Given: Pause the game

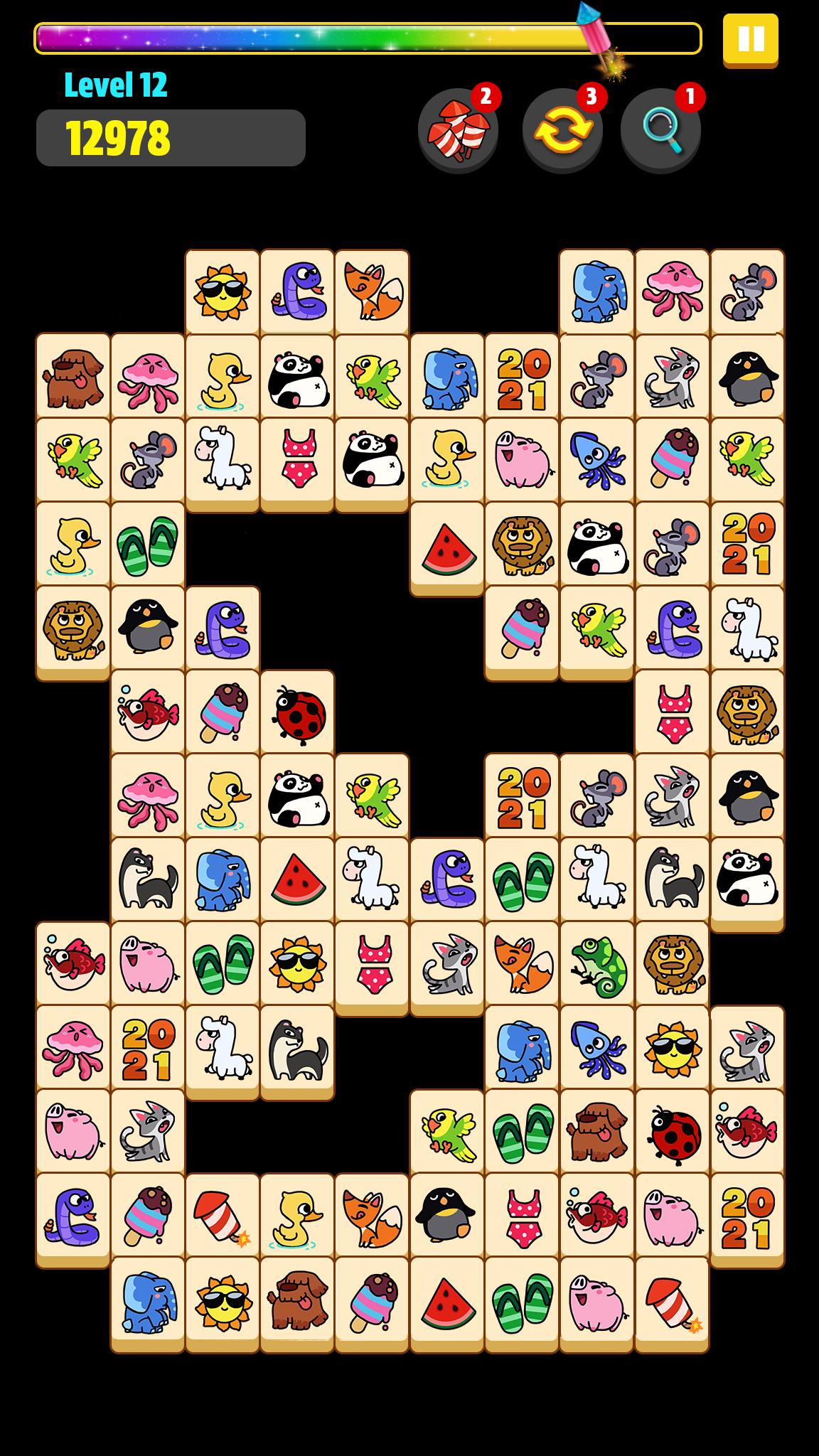Looking at the screenshot, I should click(x=750, y=40).
